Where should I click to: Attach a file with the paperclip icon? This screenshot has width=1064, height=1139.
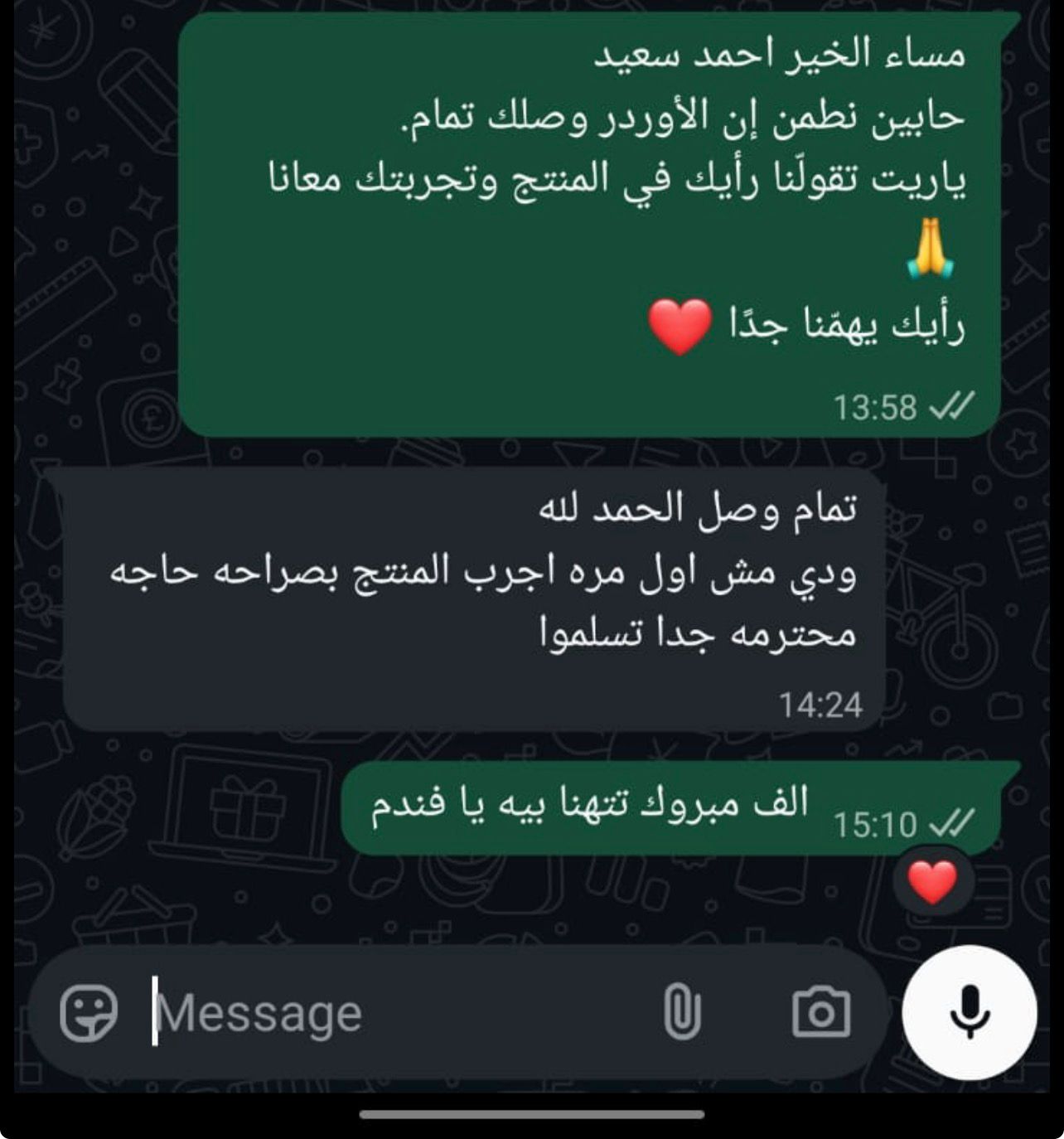[x=682, y=1012]
